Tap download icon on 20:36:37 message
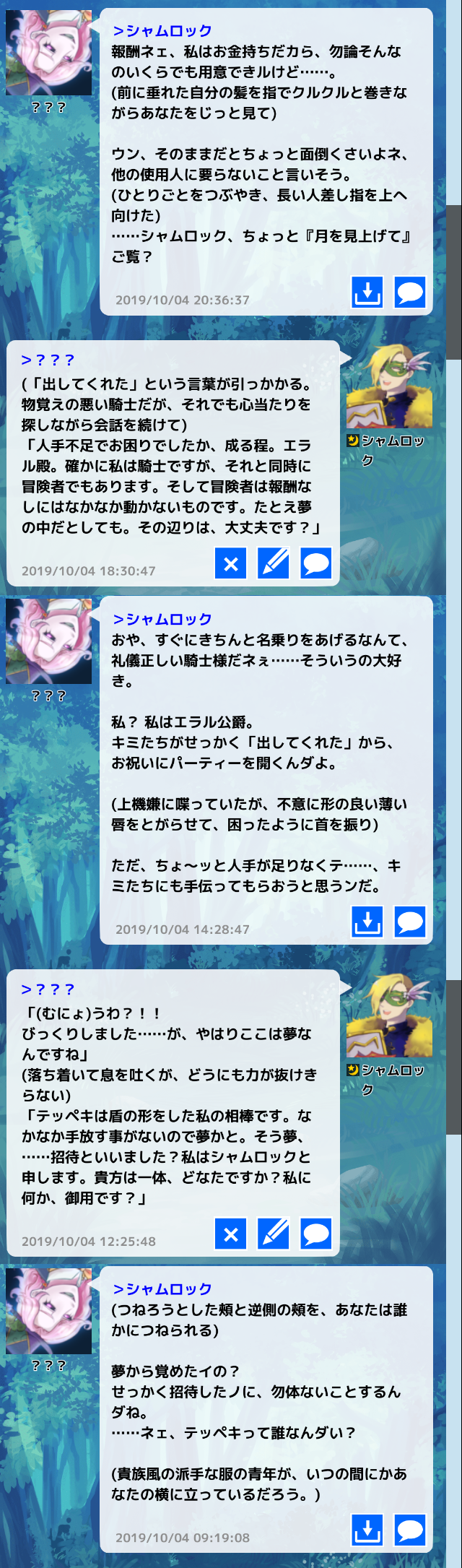Image resolution: width=462 pixels, height=1568 pixels. click(x=367, y=293)
